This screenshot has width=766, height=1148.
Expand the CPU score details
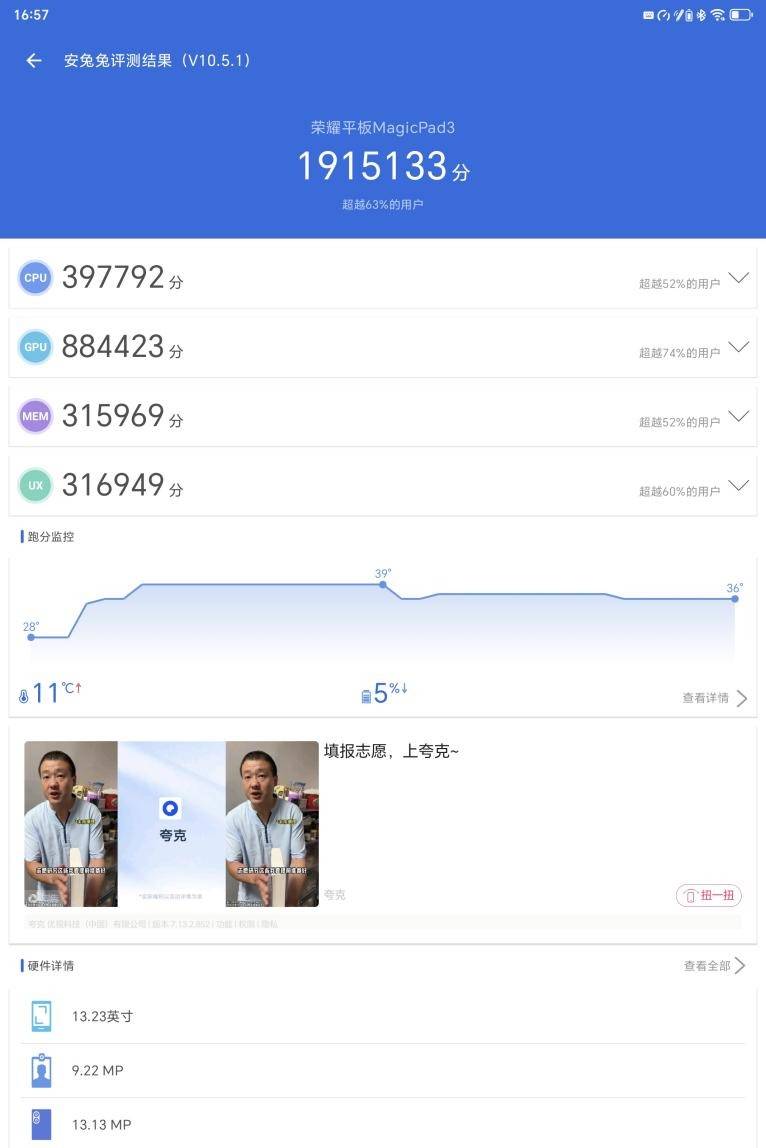(x=738, y=278)
